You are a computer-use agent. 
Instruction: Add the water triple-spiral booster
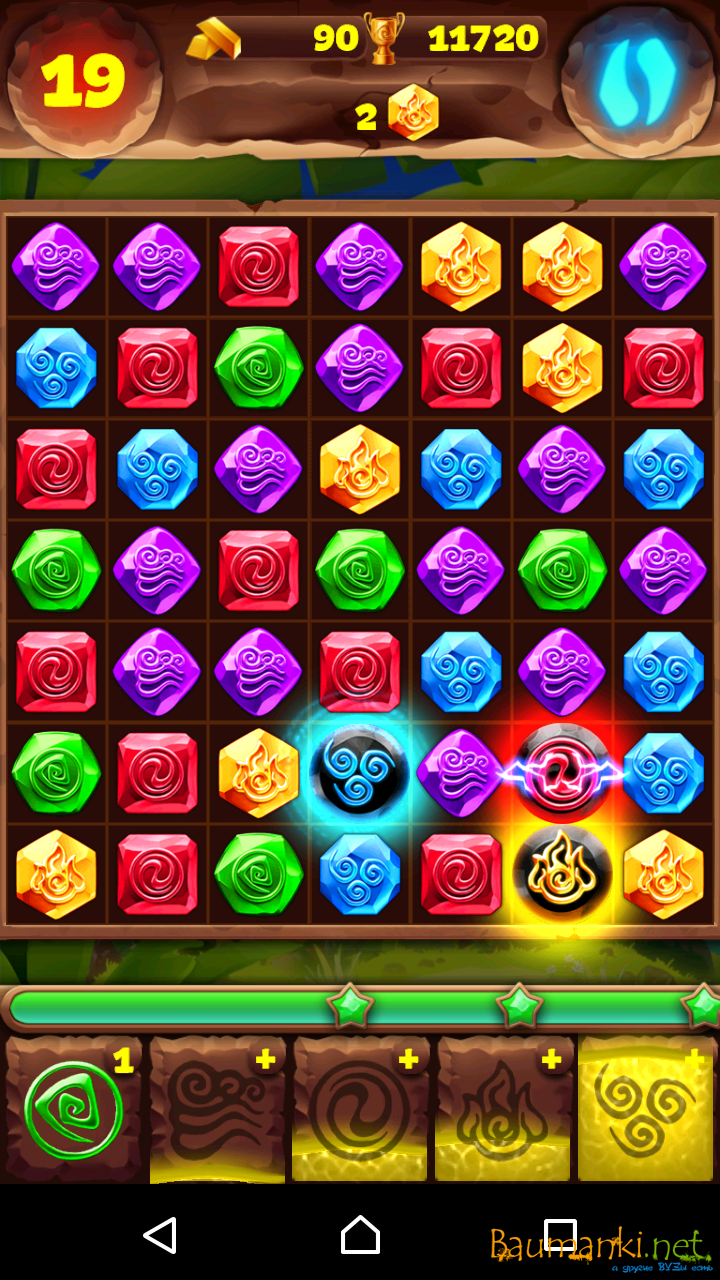coord(647,1110)
